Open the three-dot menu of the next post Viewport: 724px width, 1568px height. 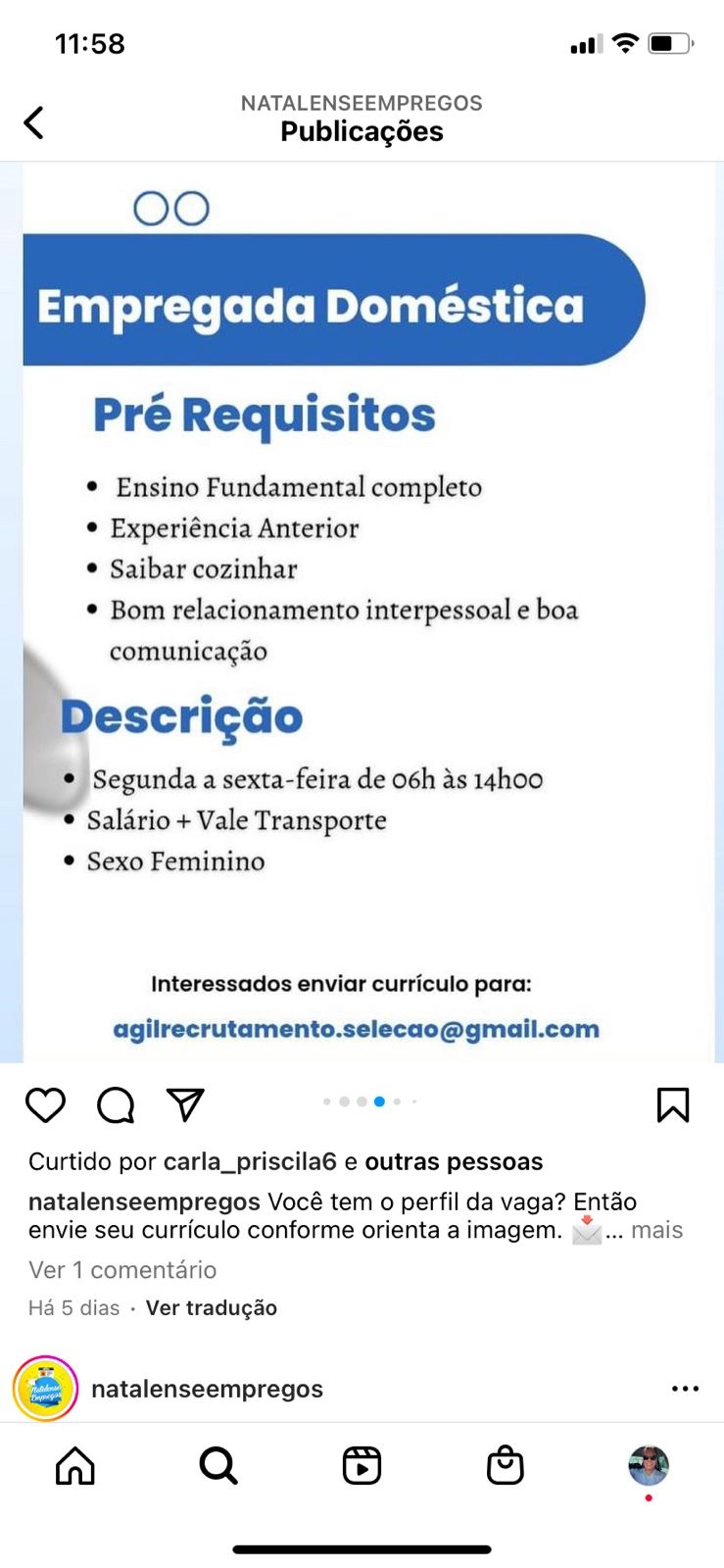click(685, 1389)
